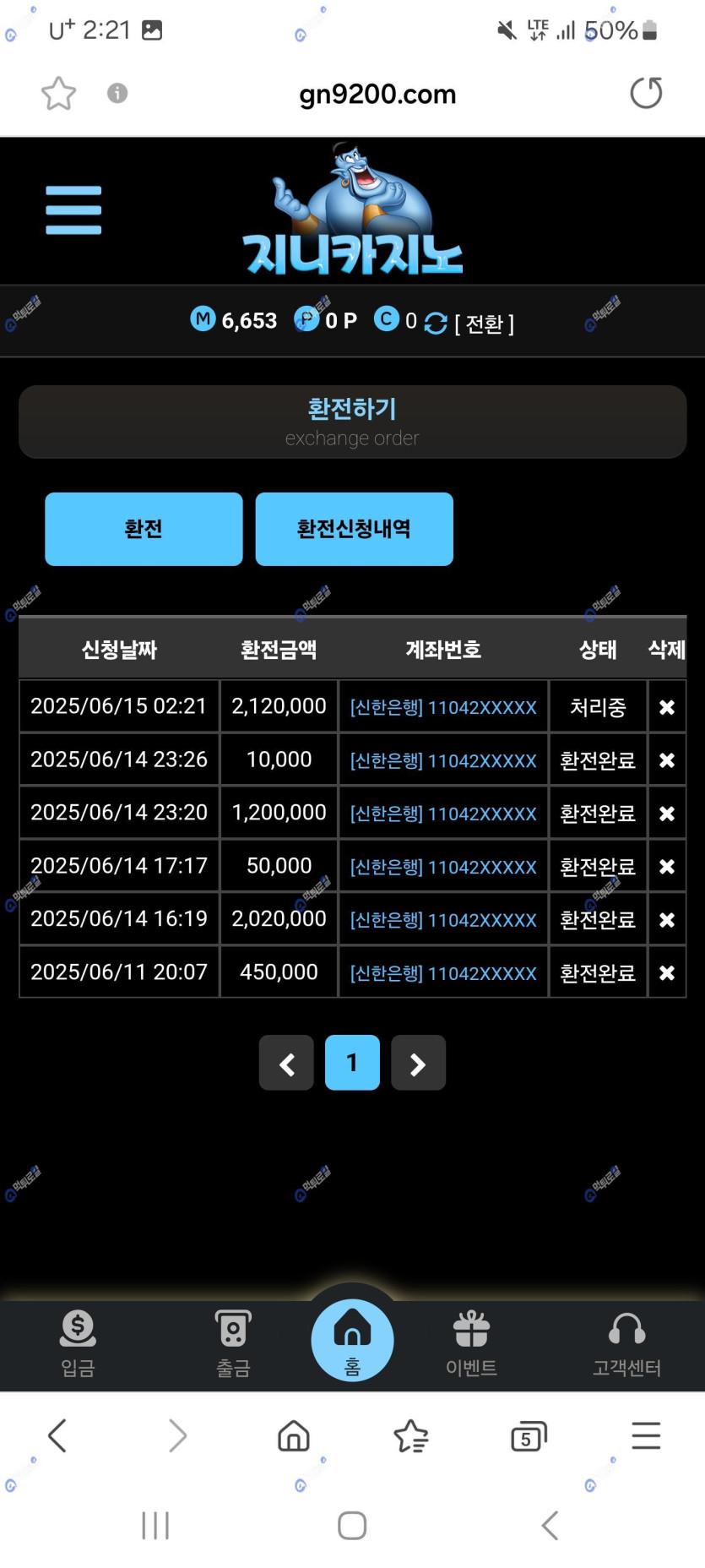Go to the previous page of results
705x1568 pixels.
pyautogui.click(x=286, y=1063)
